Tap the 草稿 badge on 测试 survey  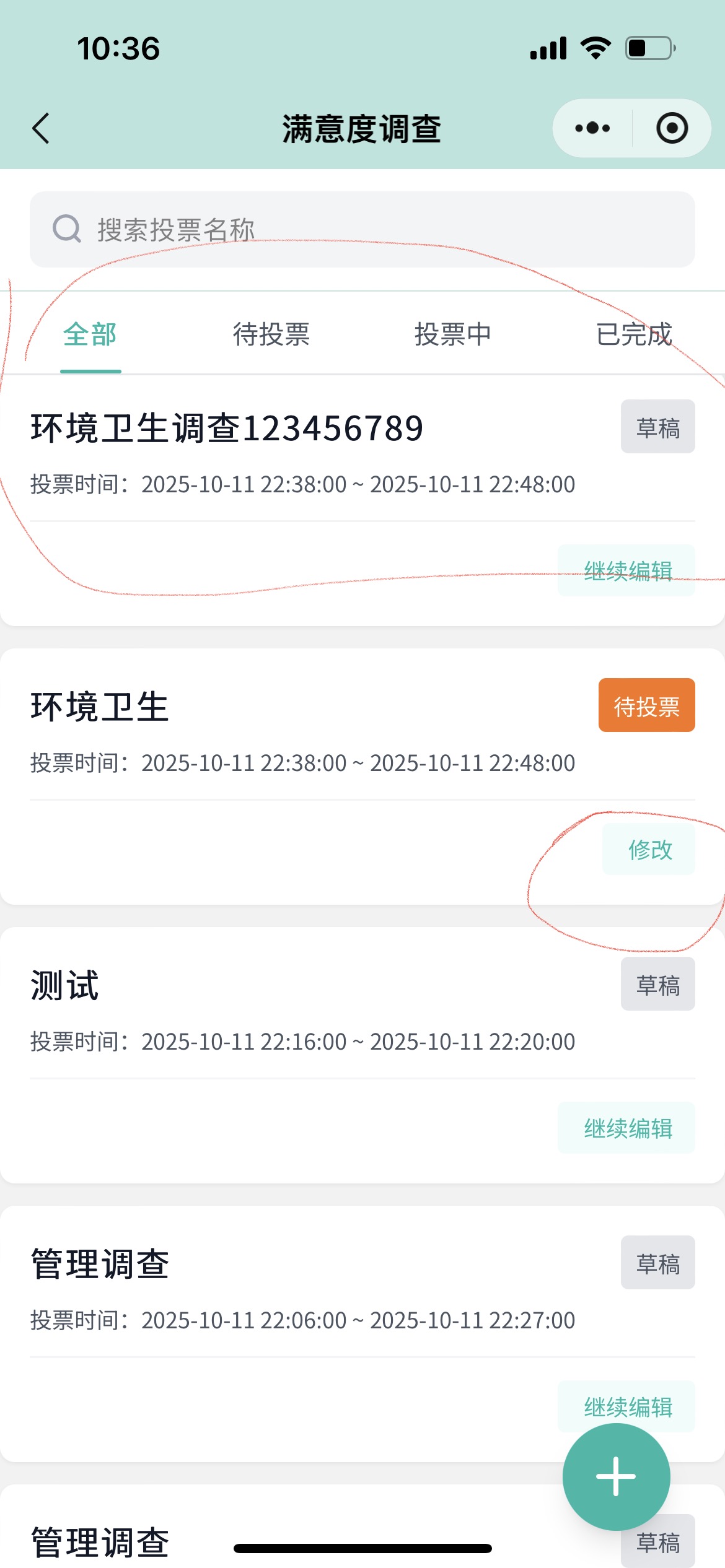pos(657,984)
